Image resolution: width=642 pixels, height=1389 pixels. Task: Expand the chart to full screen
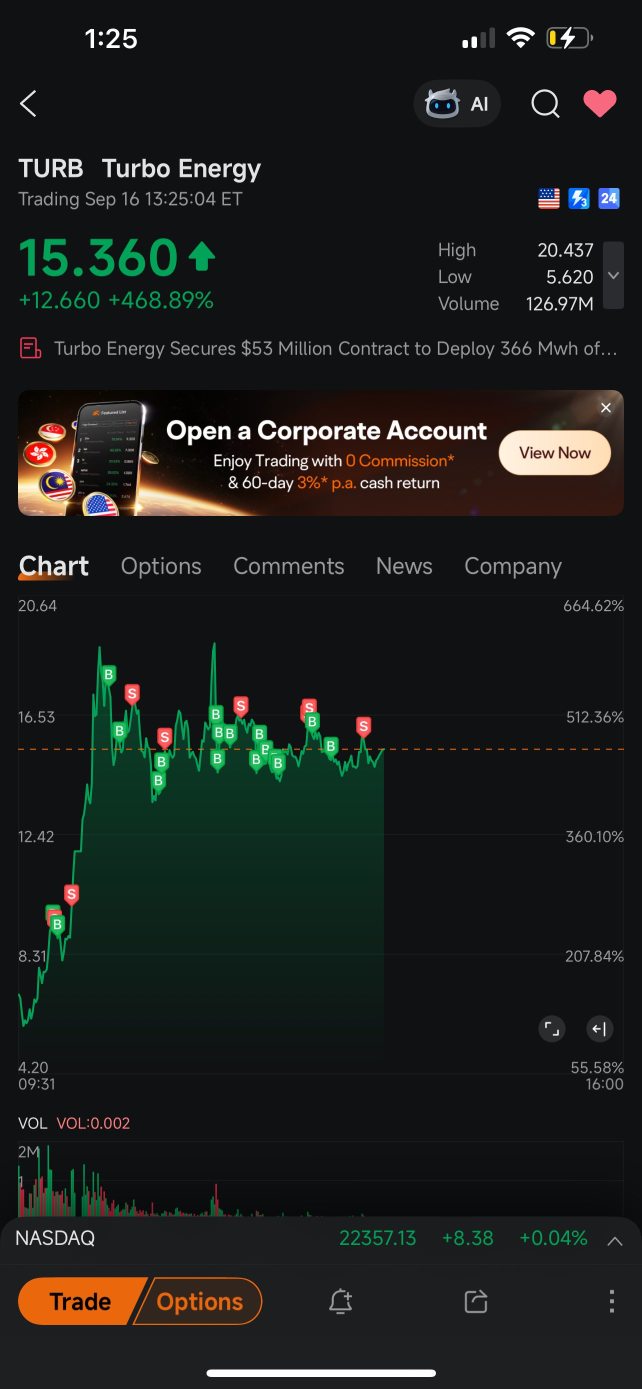551,1028
